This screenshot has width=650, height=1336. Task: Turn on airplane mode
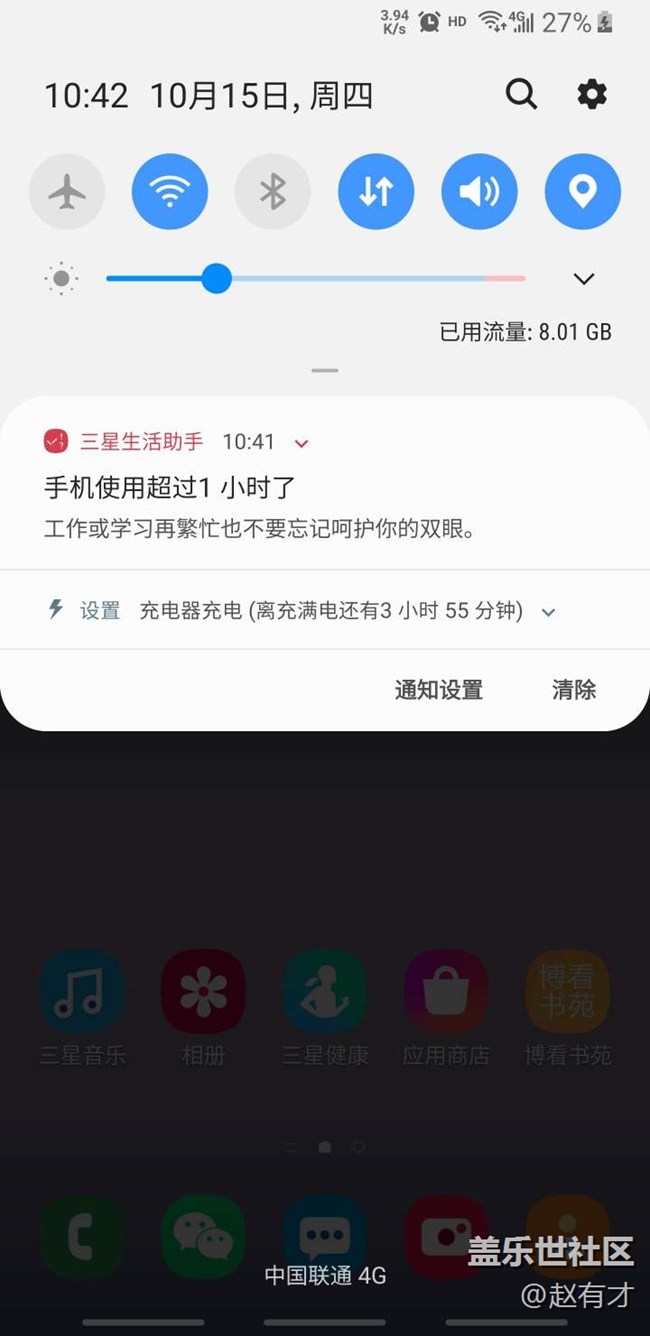[67, 191]
